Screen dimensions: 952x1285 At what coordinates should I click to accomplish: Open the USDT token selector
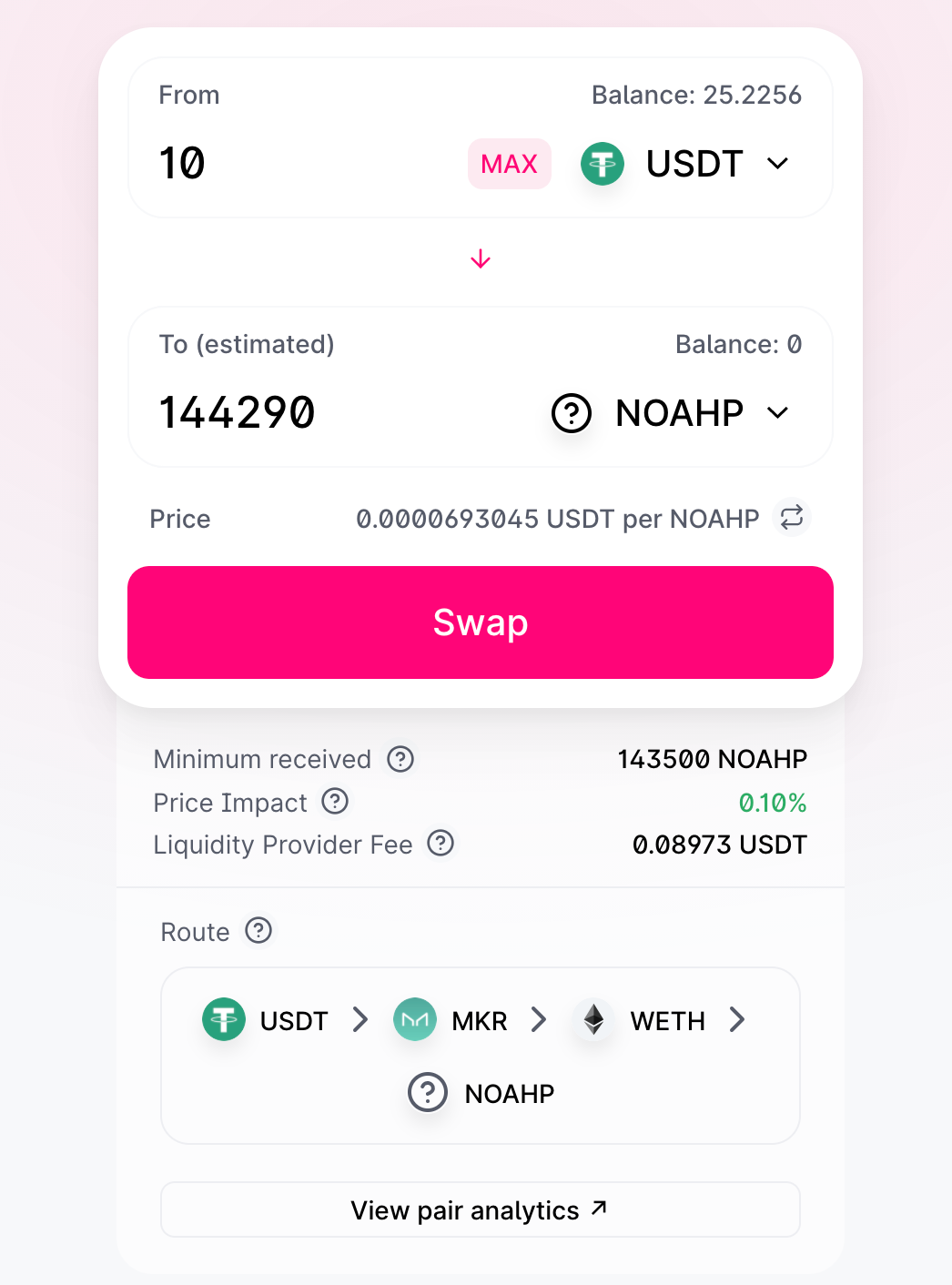tap(685, 164)
